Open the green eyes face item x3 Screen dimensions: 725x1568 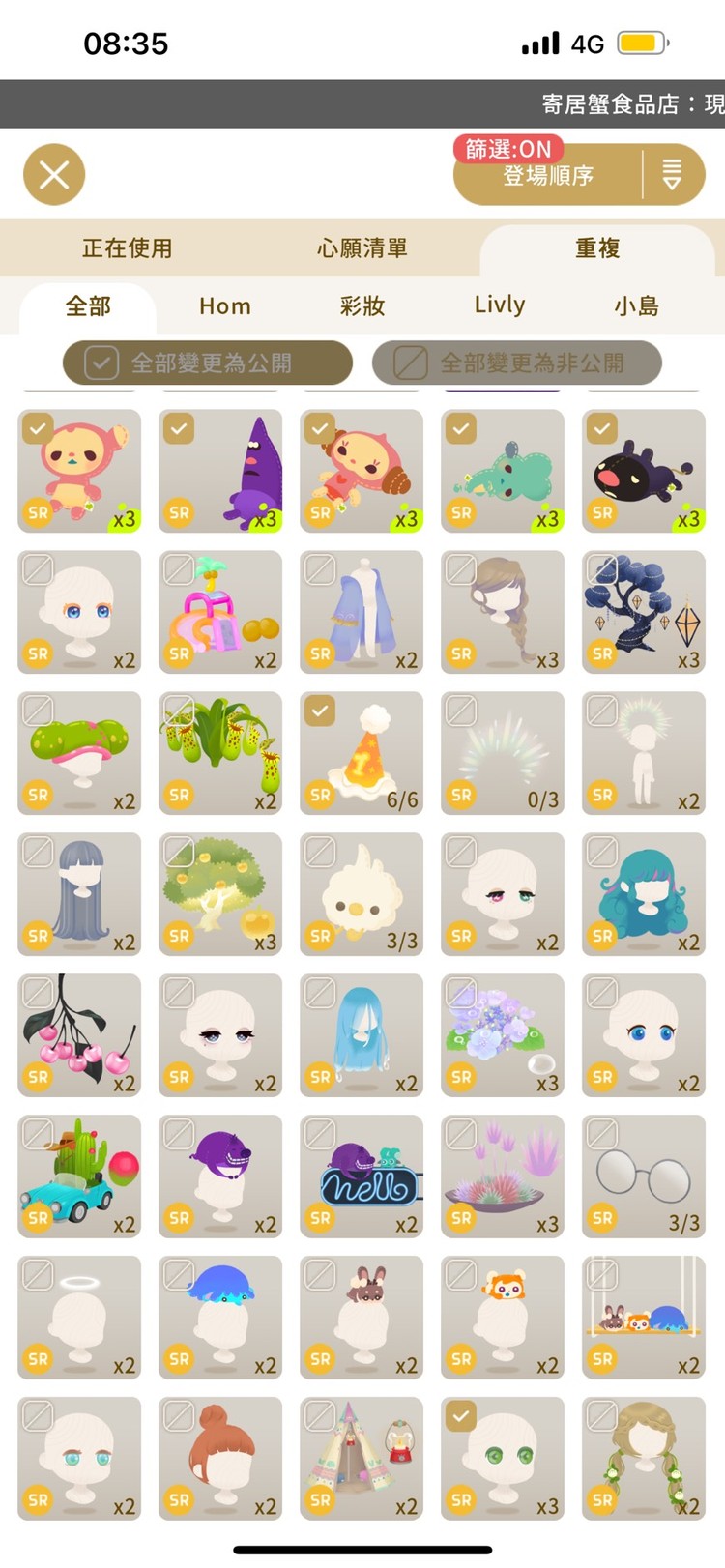pos(503,1460)
